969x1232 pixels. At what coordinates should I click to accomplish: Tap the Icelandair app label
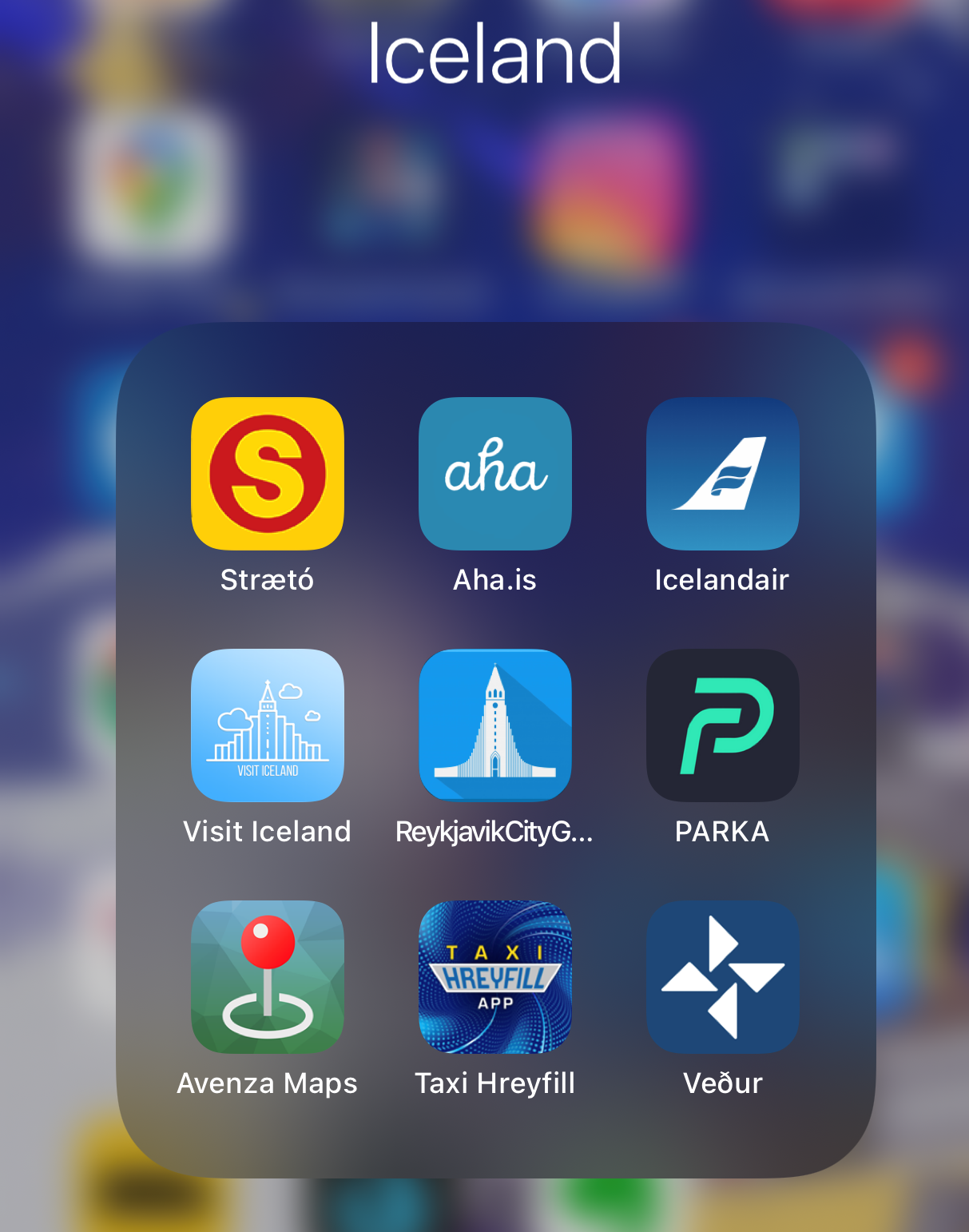click(x=722, y=581)
